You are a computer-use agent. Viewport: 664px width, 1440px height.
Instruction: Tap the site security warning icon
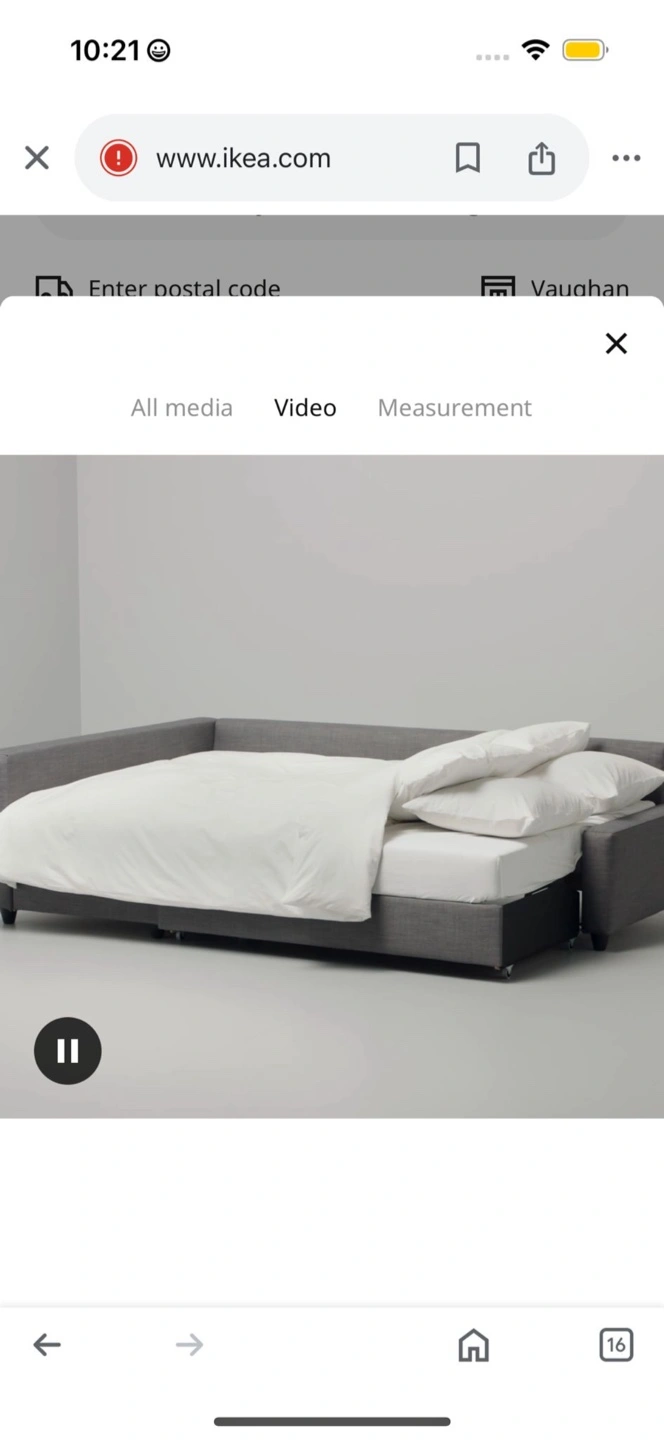click(118, 158)
